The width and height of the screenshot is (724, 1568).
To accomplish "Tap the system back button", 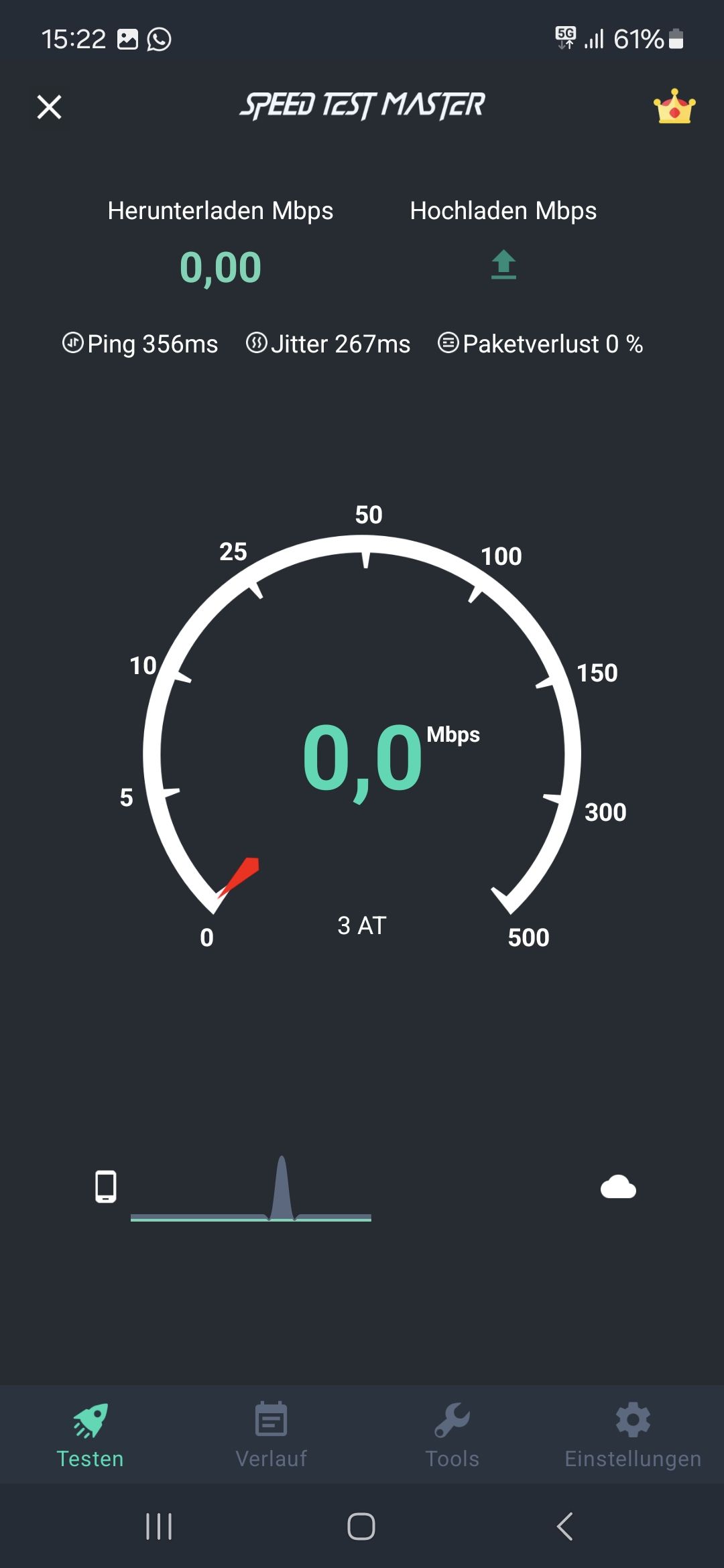I will pos(565,1526).
